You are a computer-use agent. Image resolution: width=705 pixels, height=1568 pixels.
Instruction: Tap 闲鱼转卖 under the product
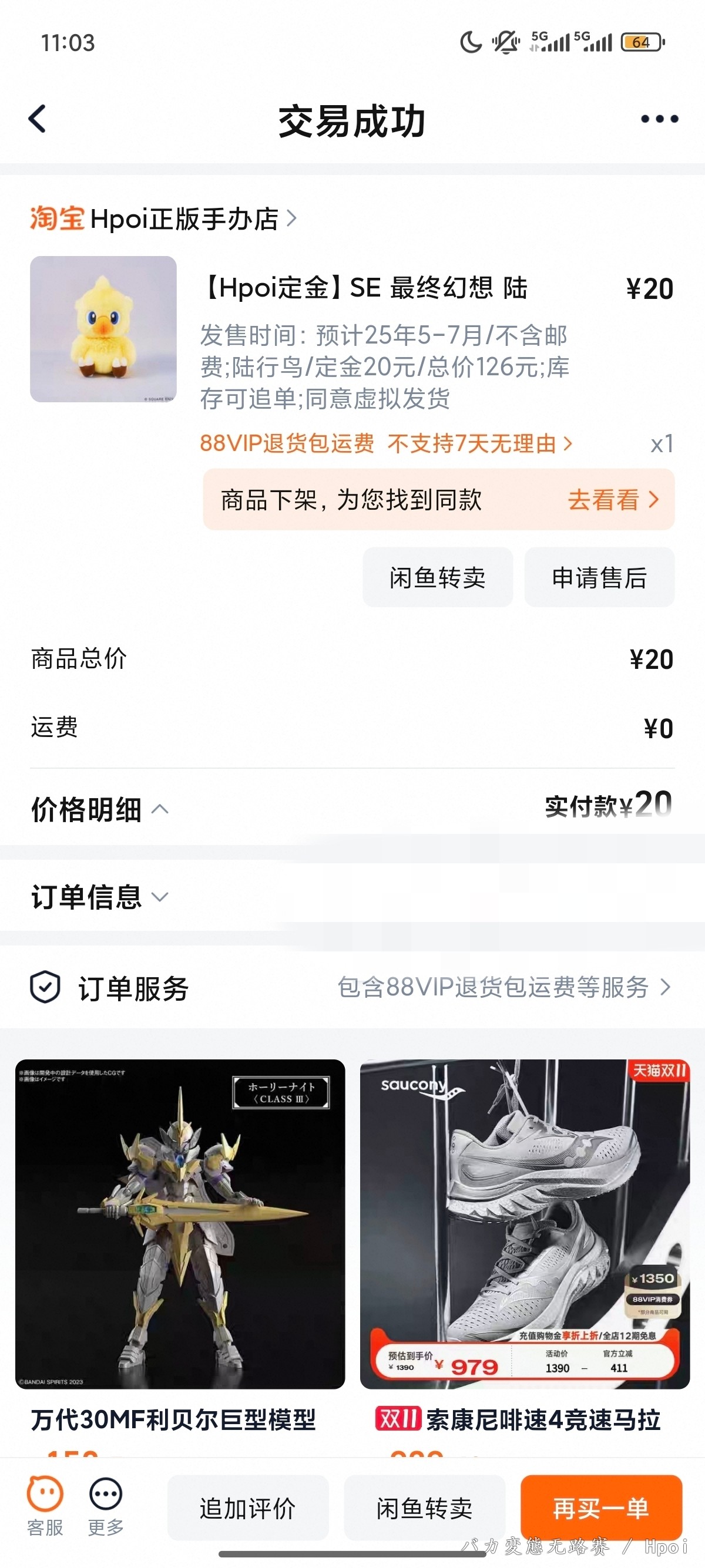tap(437, 577)
